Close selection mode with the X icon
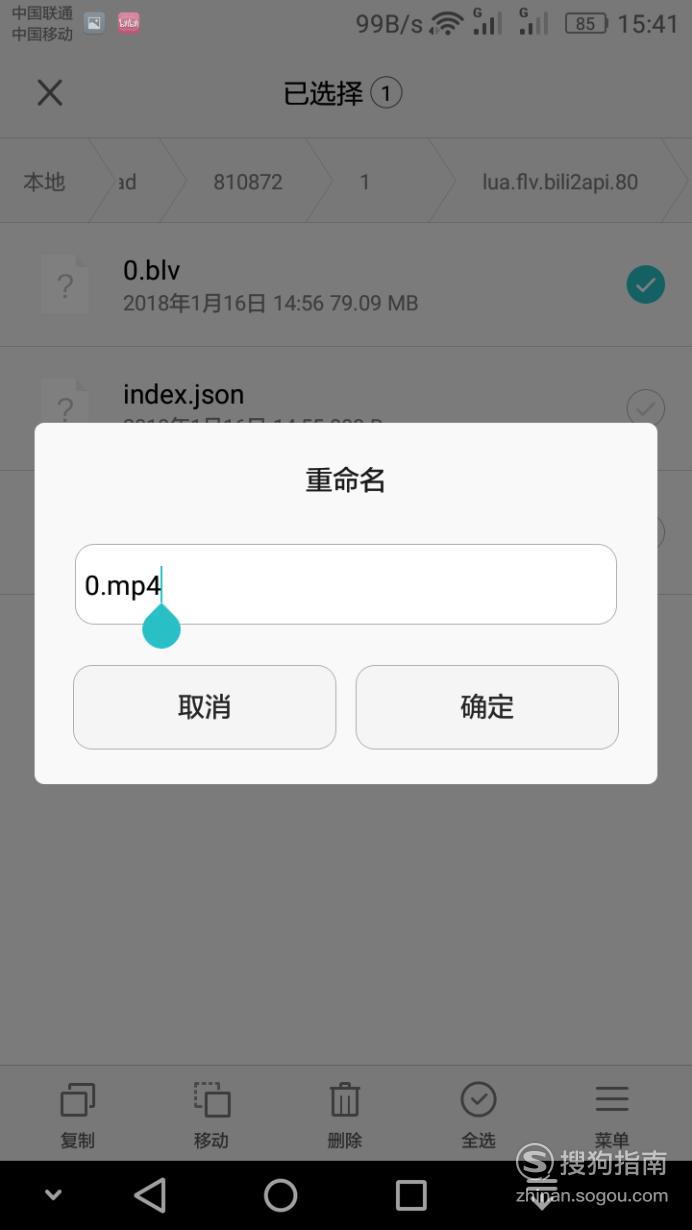The height and width of the screenshot is (1230, 692). (50, 93)
